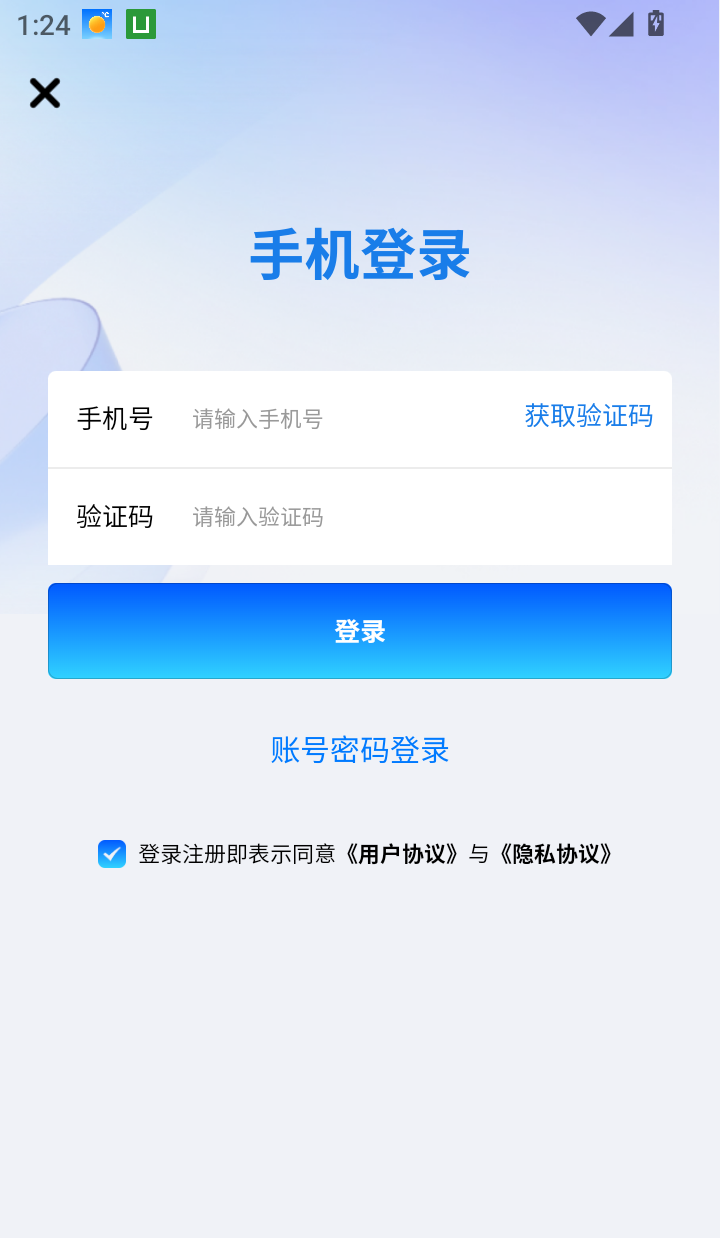Open the green U app icon in status bar
Screen dimensions: 720x1238
(142, 24)
